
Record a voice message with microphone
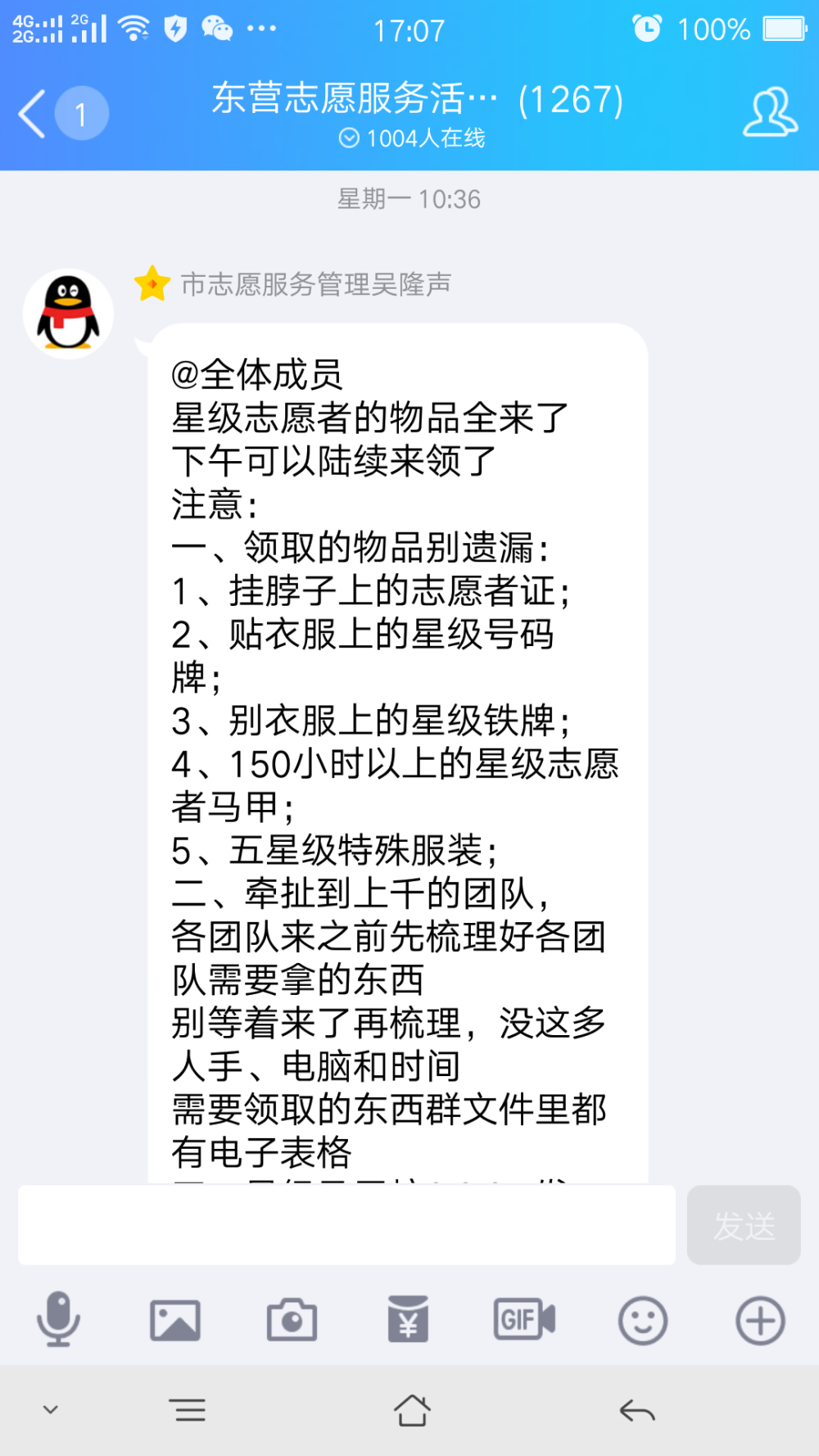pyautogui.click(x=58, y=1319)
